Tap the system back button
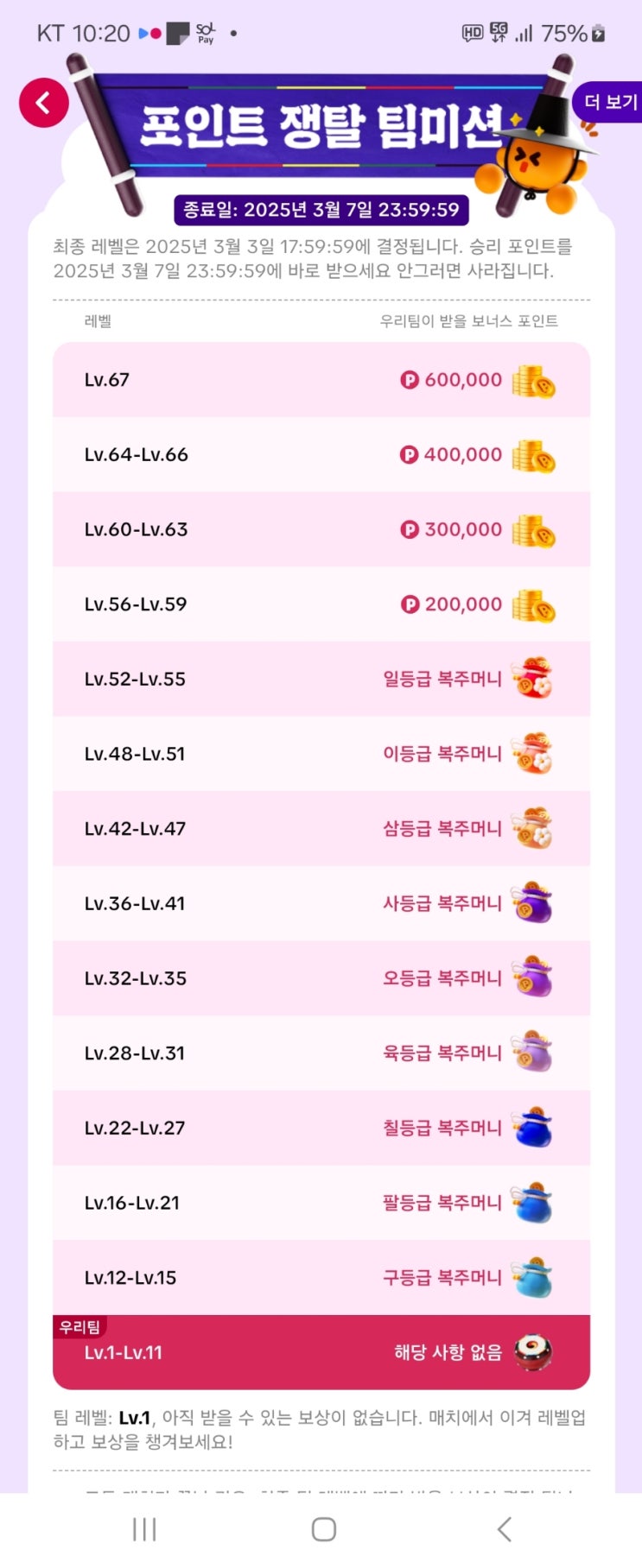Image resolution: width=642 pixels, height=1568 pixels. click(505, 1529)
